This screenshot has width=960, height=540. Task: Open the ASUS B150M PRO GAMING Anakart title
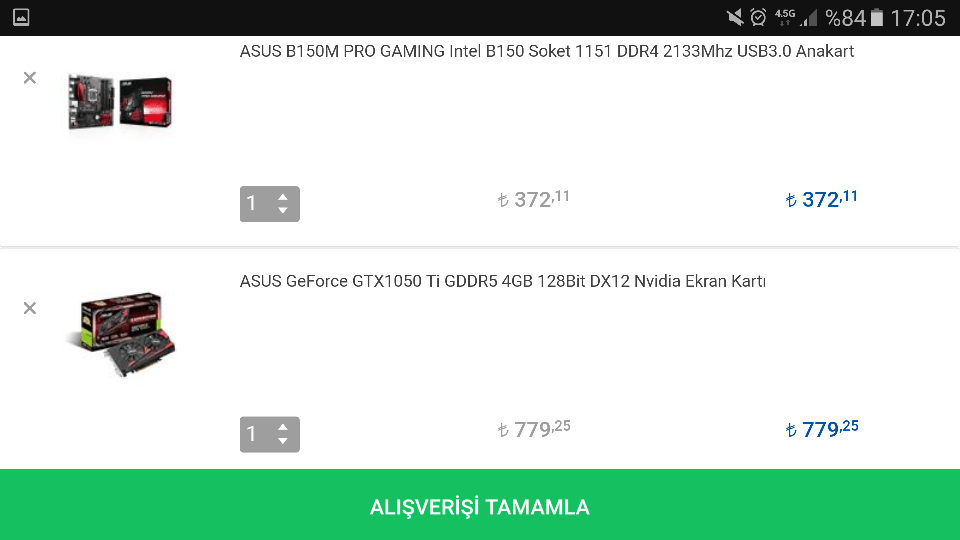(x=546, y=51)
